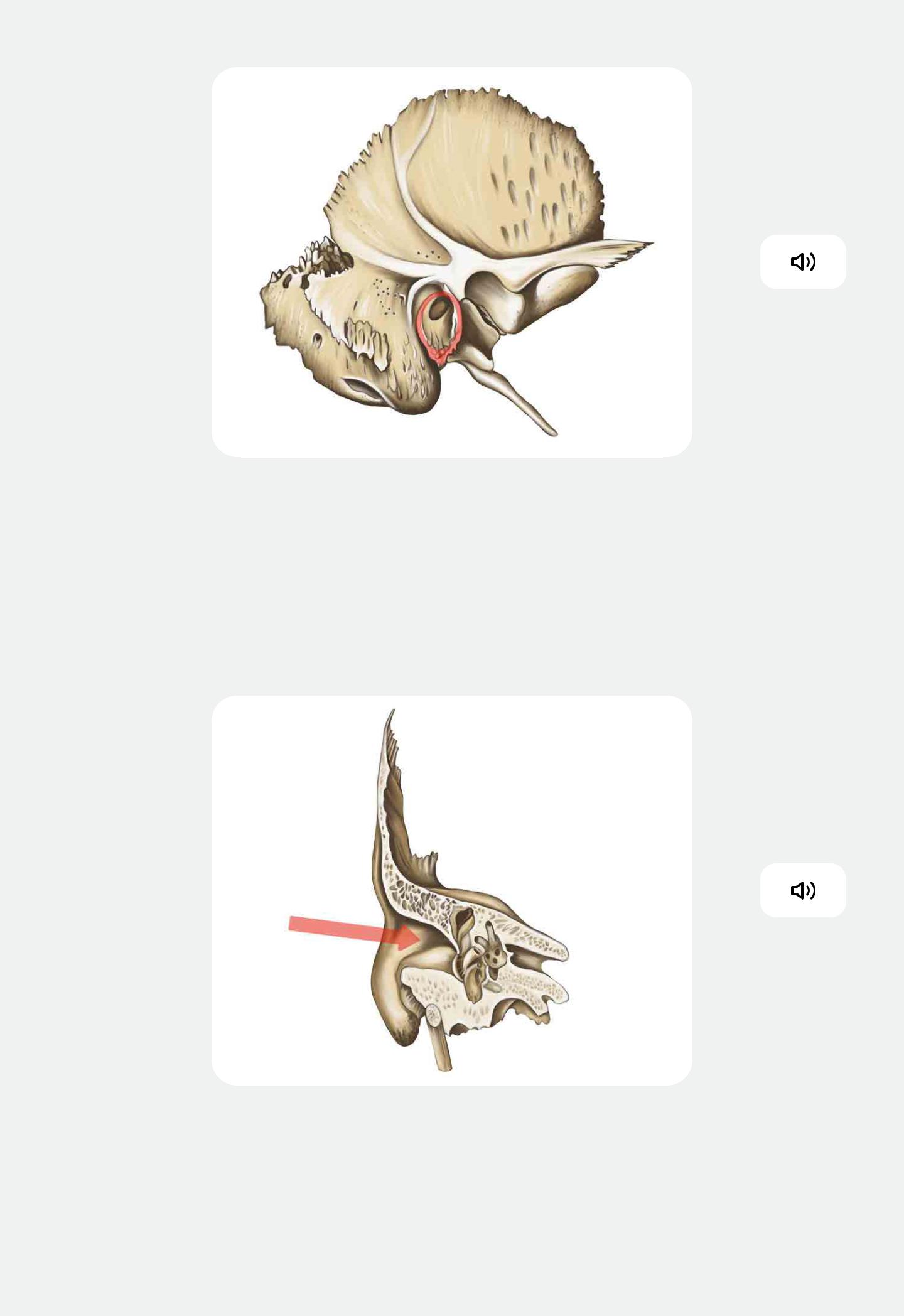Play audio for the temporal bone lateral view
This screenshot has height=1316, width=904.
coord(802,262)
